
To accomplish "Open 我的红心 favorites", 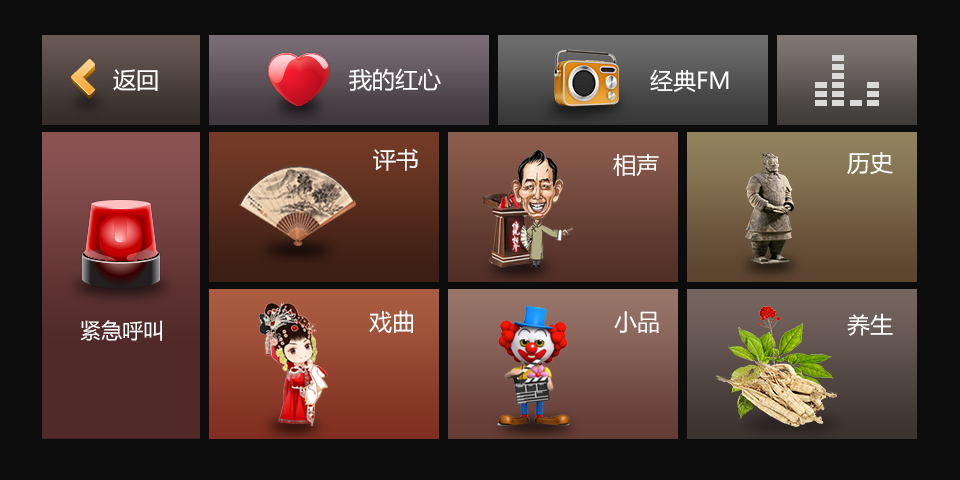I will point(348,80).
